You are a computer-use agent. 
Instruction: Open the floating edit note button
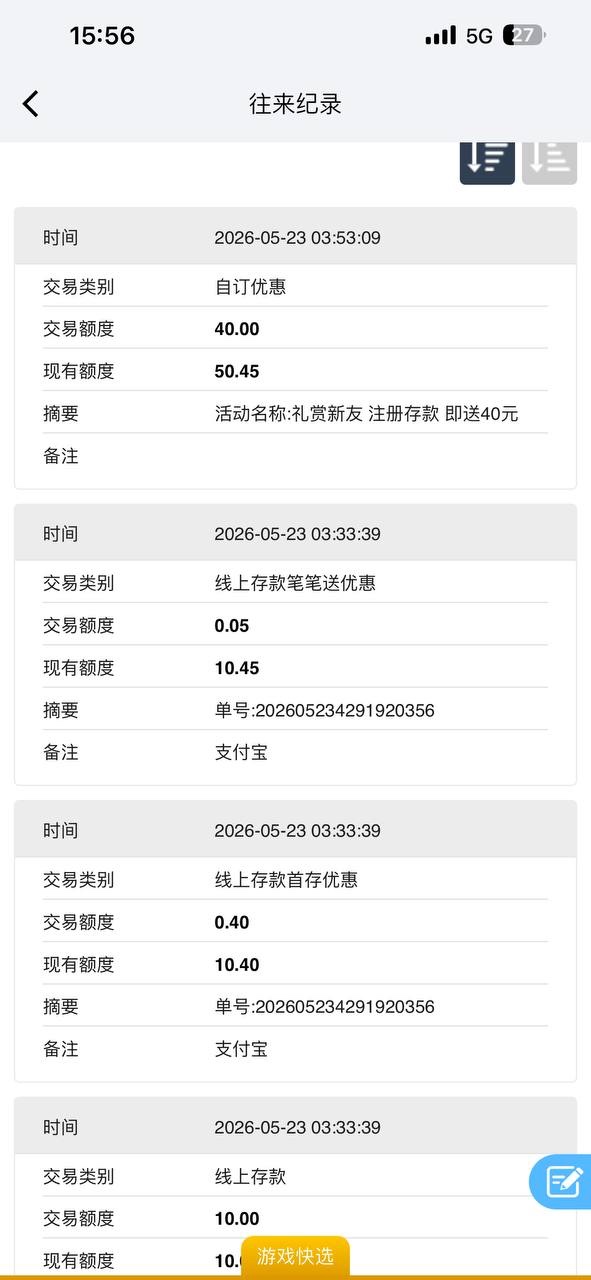pyautogui.click(x=563, y=1182)
